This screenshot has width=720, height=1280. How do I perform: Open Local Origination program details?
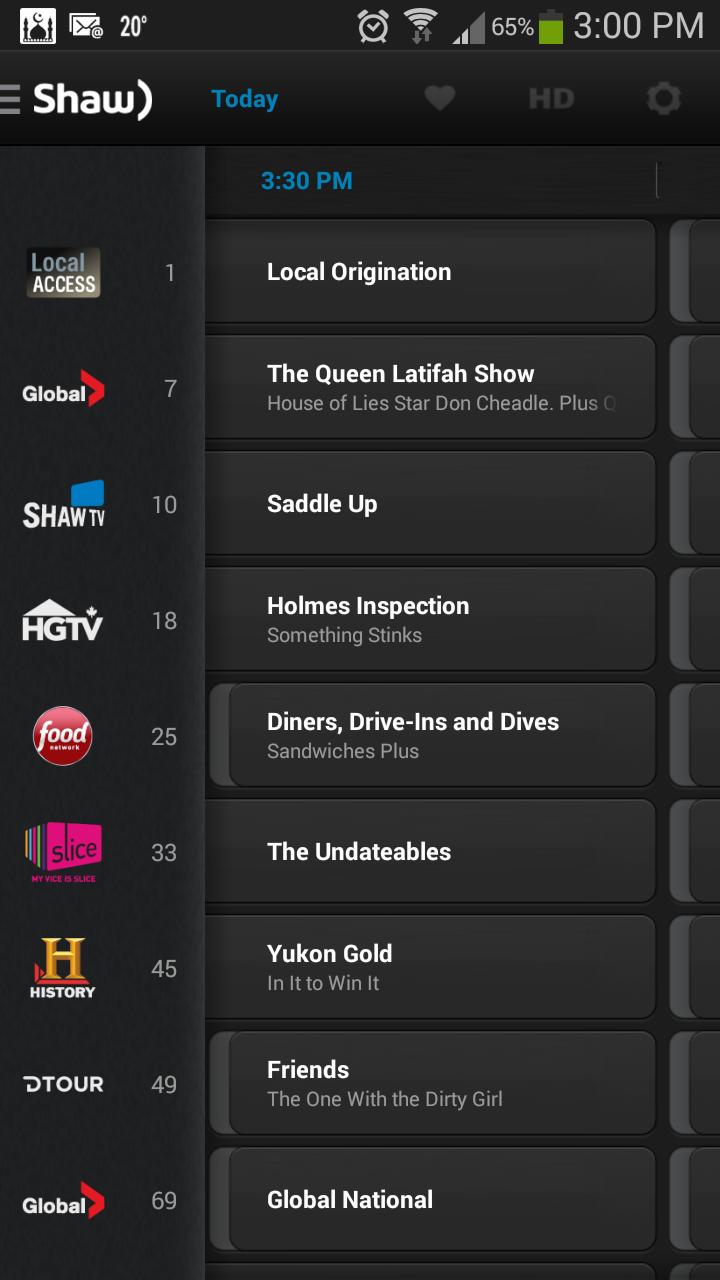430,272
